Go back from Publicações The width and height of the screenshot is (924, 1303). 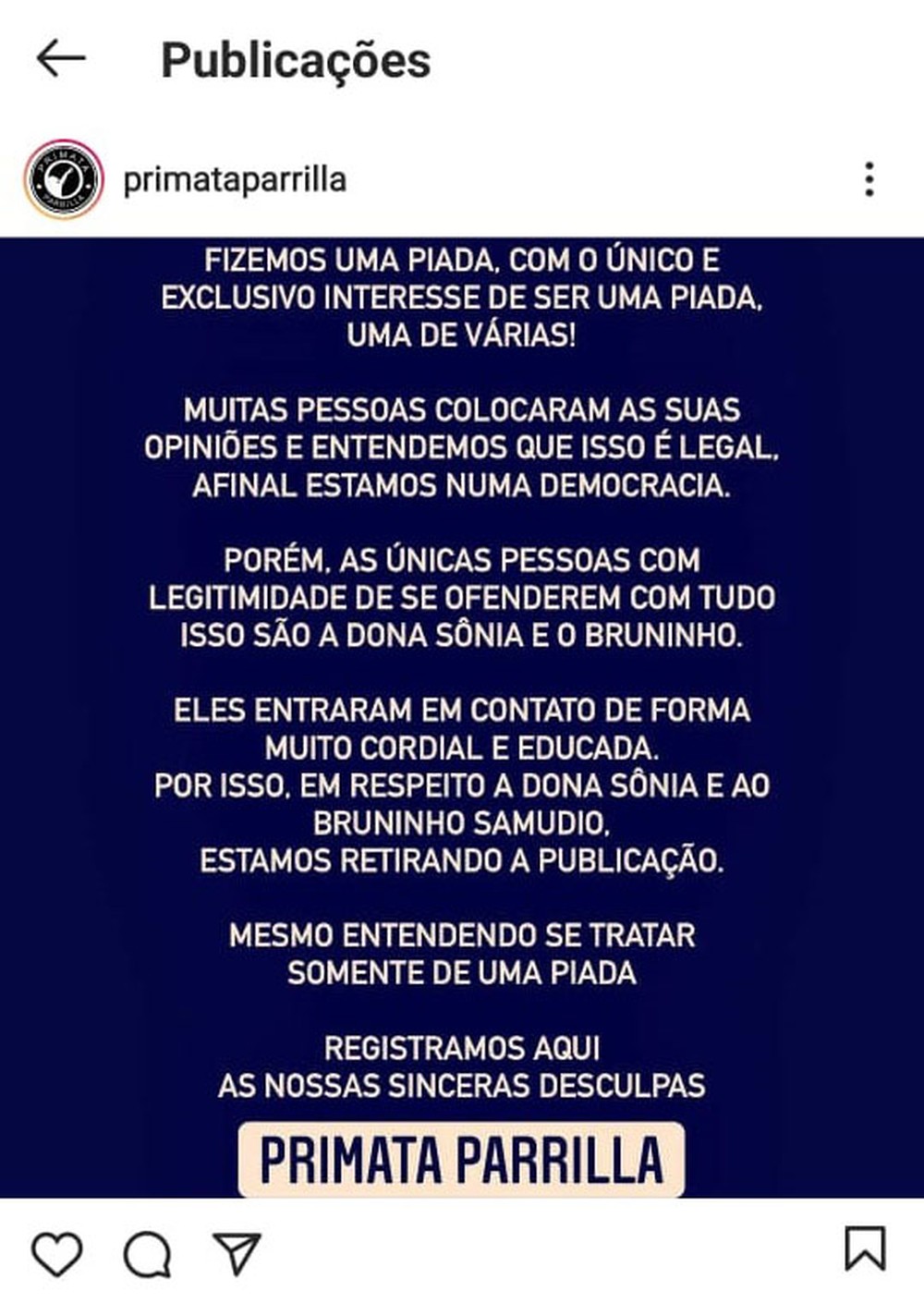point(61,59)
